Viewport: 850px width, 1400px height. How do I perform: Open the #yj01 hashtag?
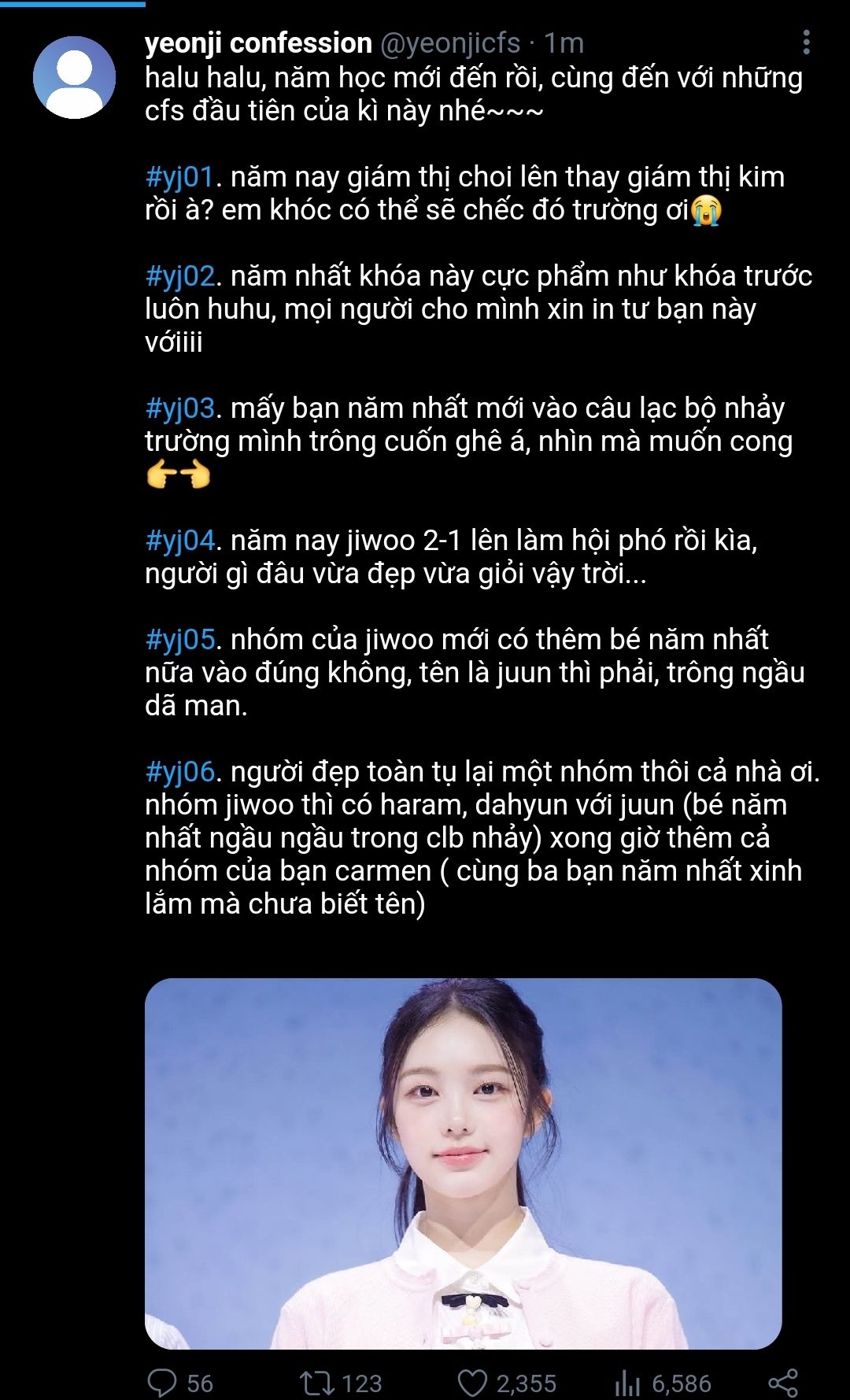(x=179, y=177)
